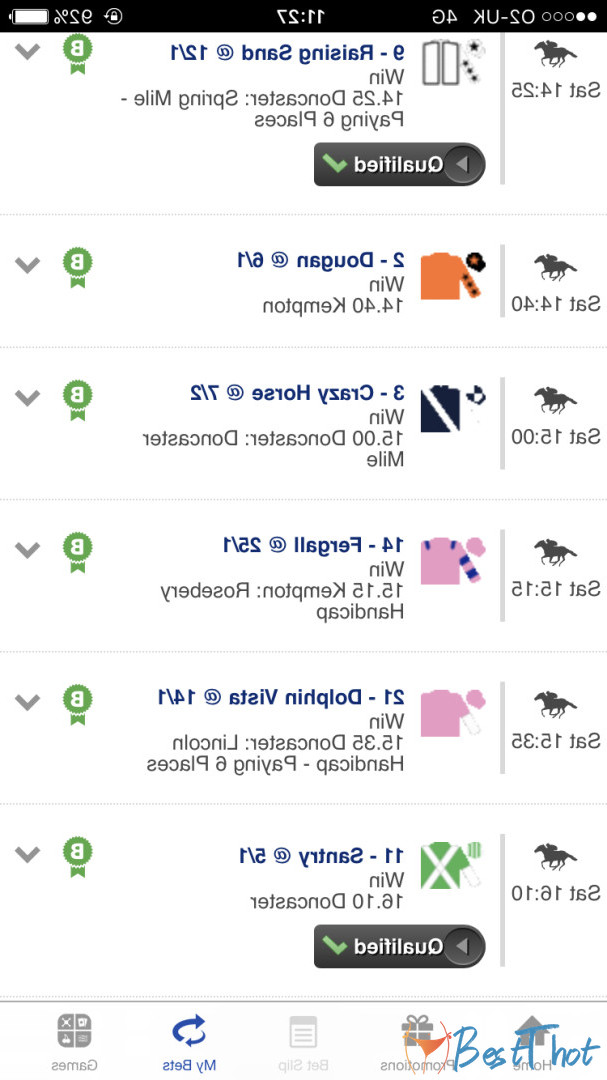
Task: Expand the Dougan bet details
Action: click(28, 264)
